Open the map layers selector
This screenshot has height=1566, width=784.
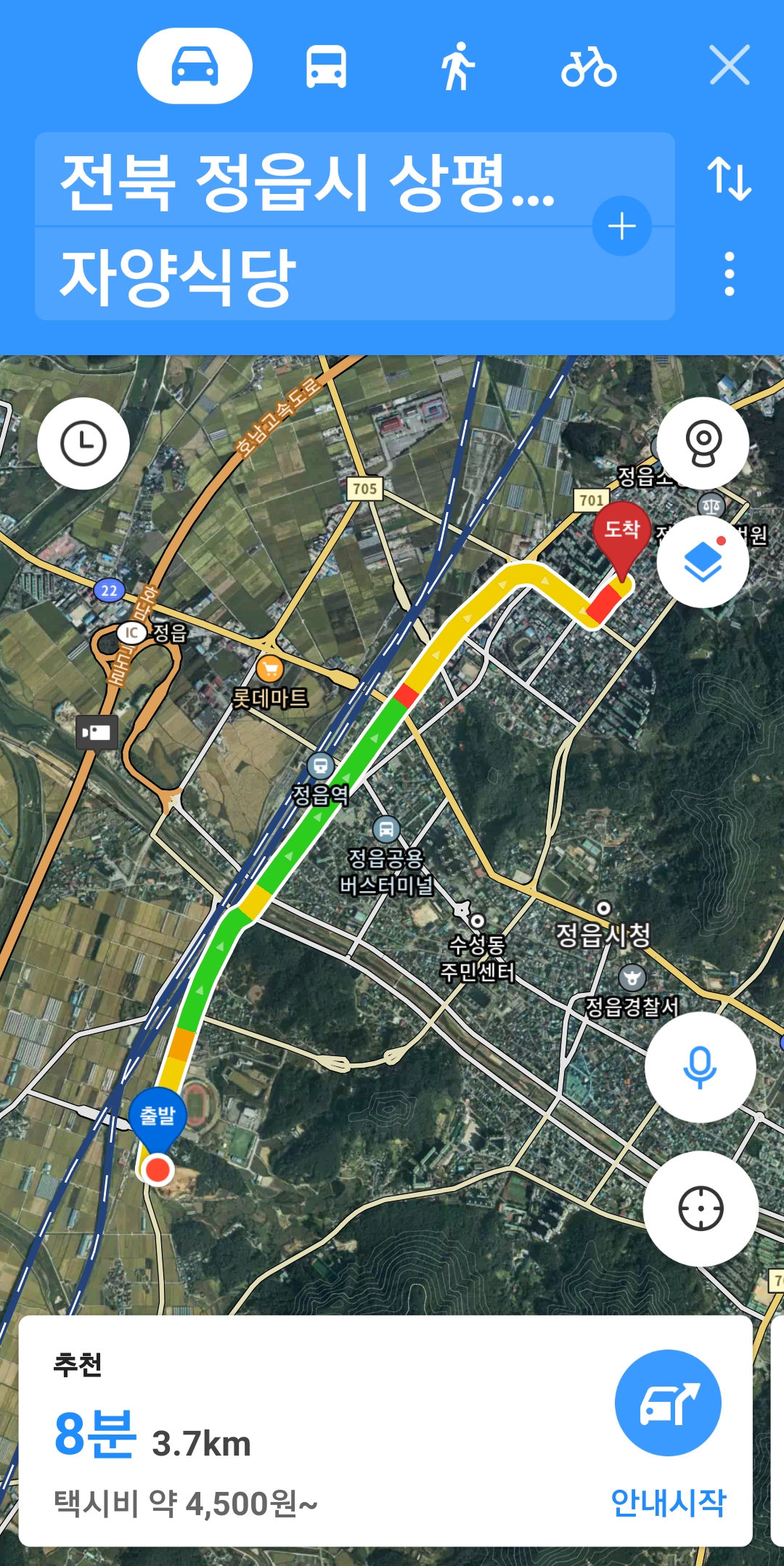703,562
